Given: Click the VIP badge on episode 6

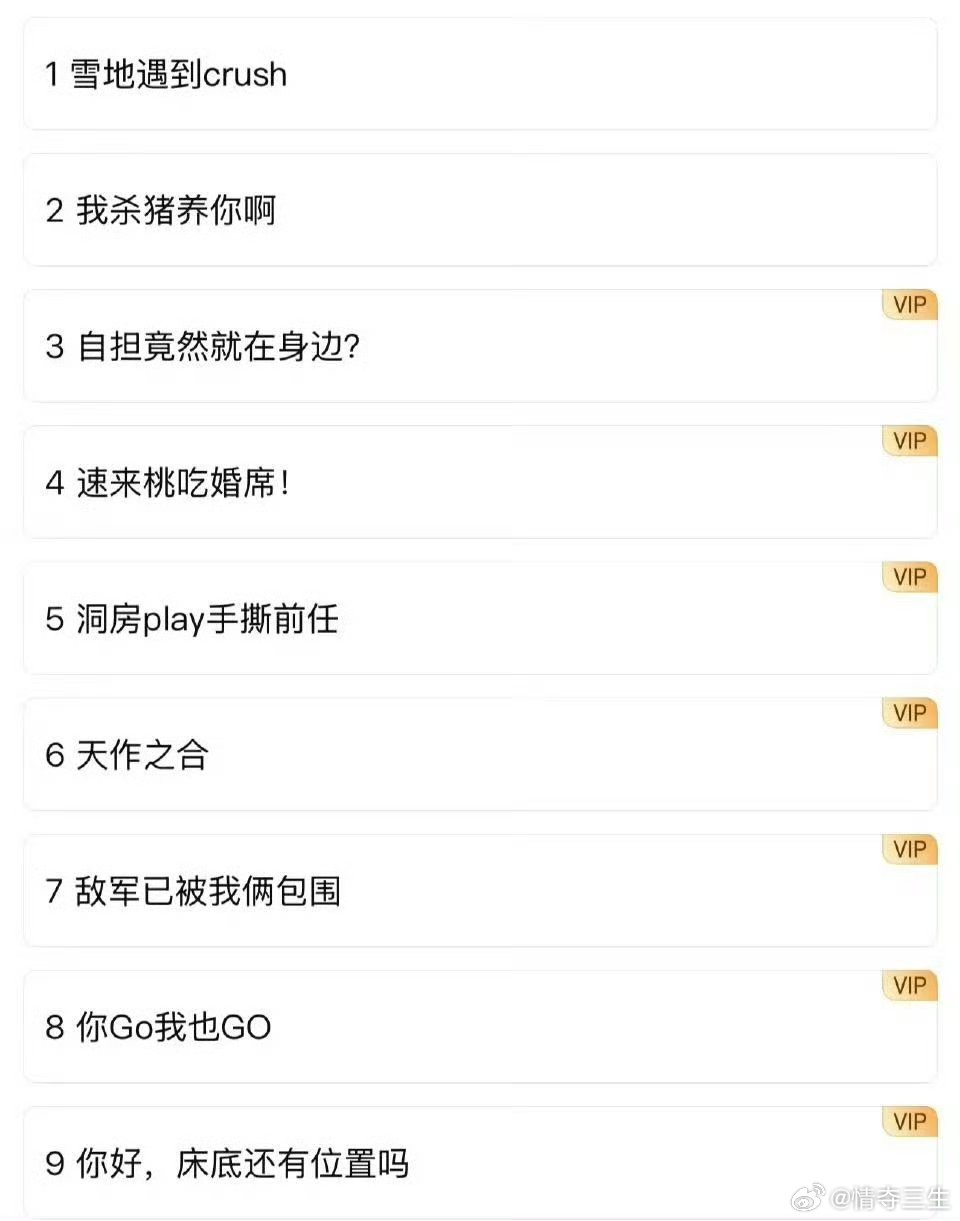Looking at the screenshot, I should click(908, 713).
